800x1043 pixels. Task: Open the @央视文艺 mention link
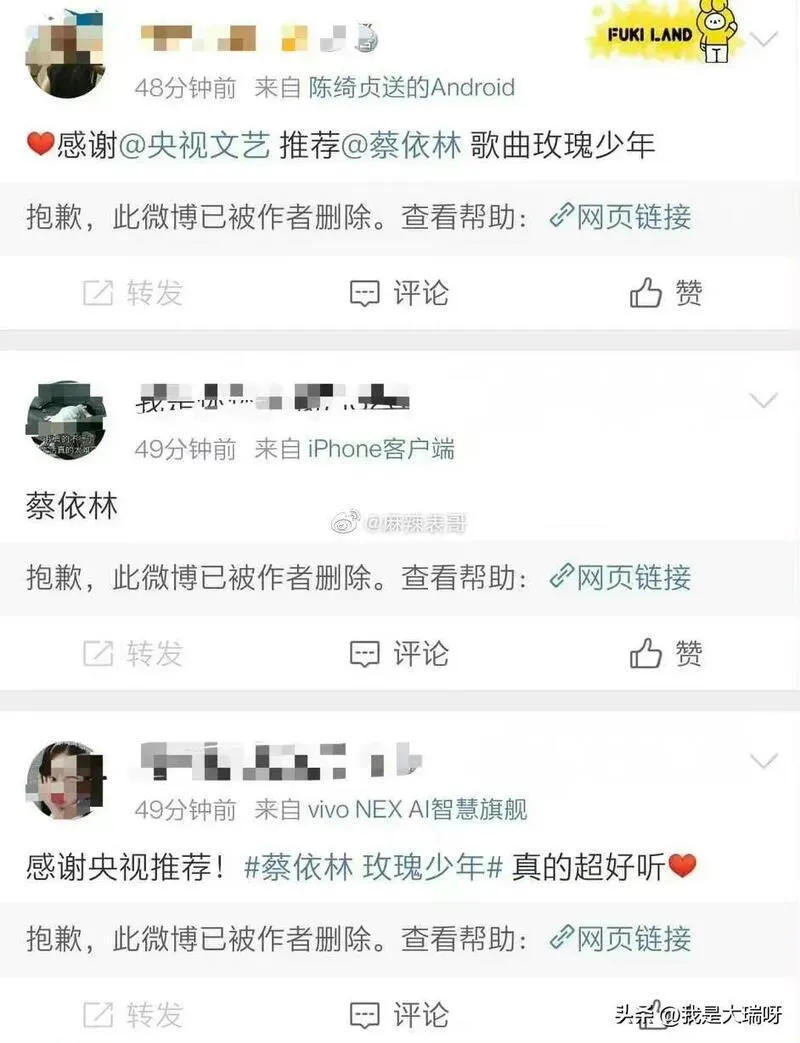coord(195,146)
